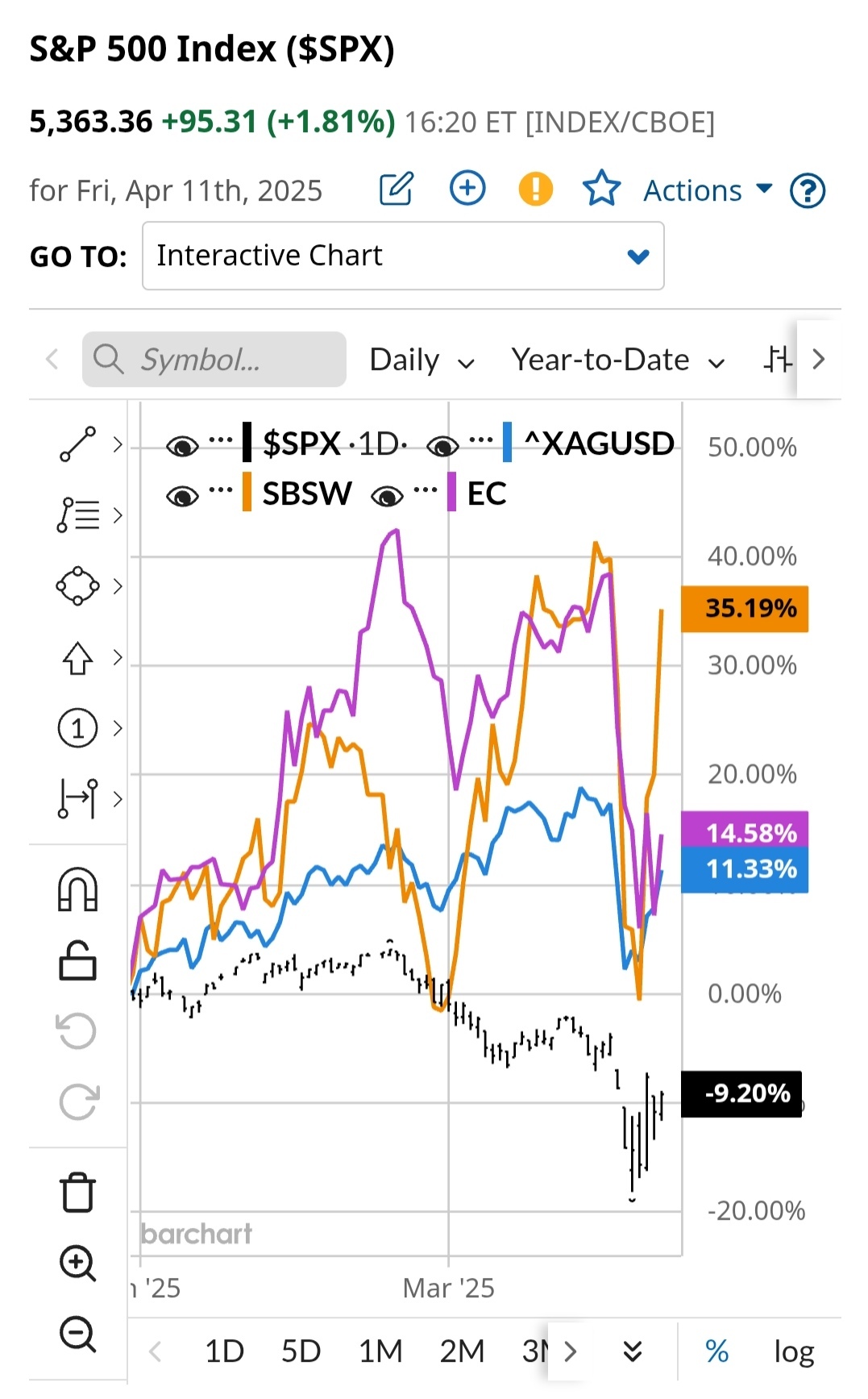
Task: Add to watchlist with the star icon
Action: [x=601, y=189]
